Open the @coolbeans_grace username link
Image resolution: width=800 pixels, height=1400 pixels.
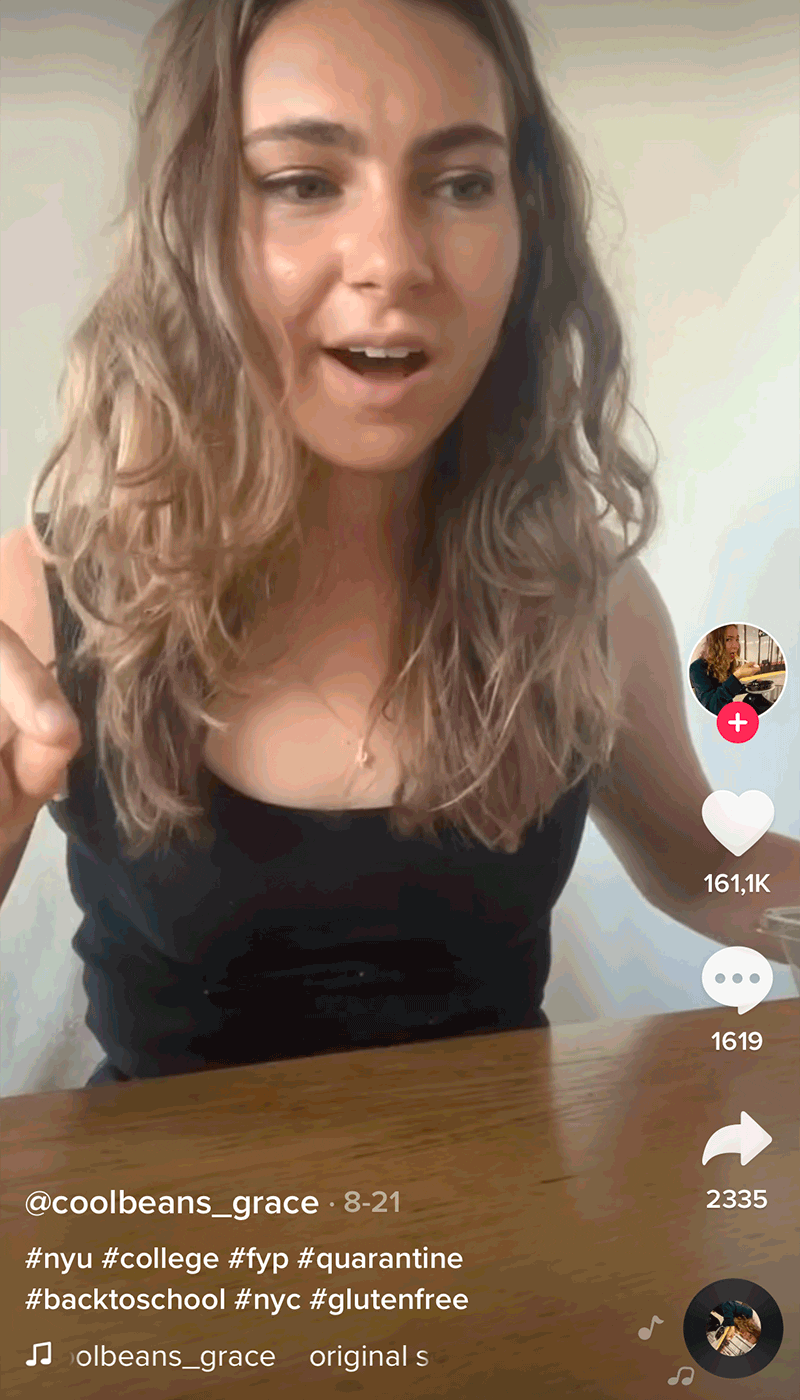point(171,1203)
